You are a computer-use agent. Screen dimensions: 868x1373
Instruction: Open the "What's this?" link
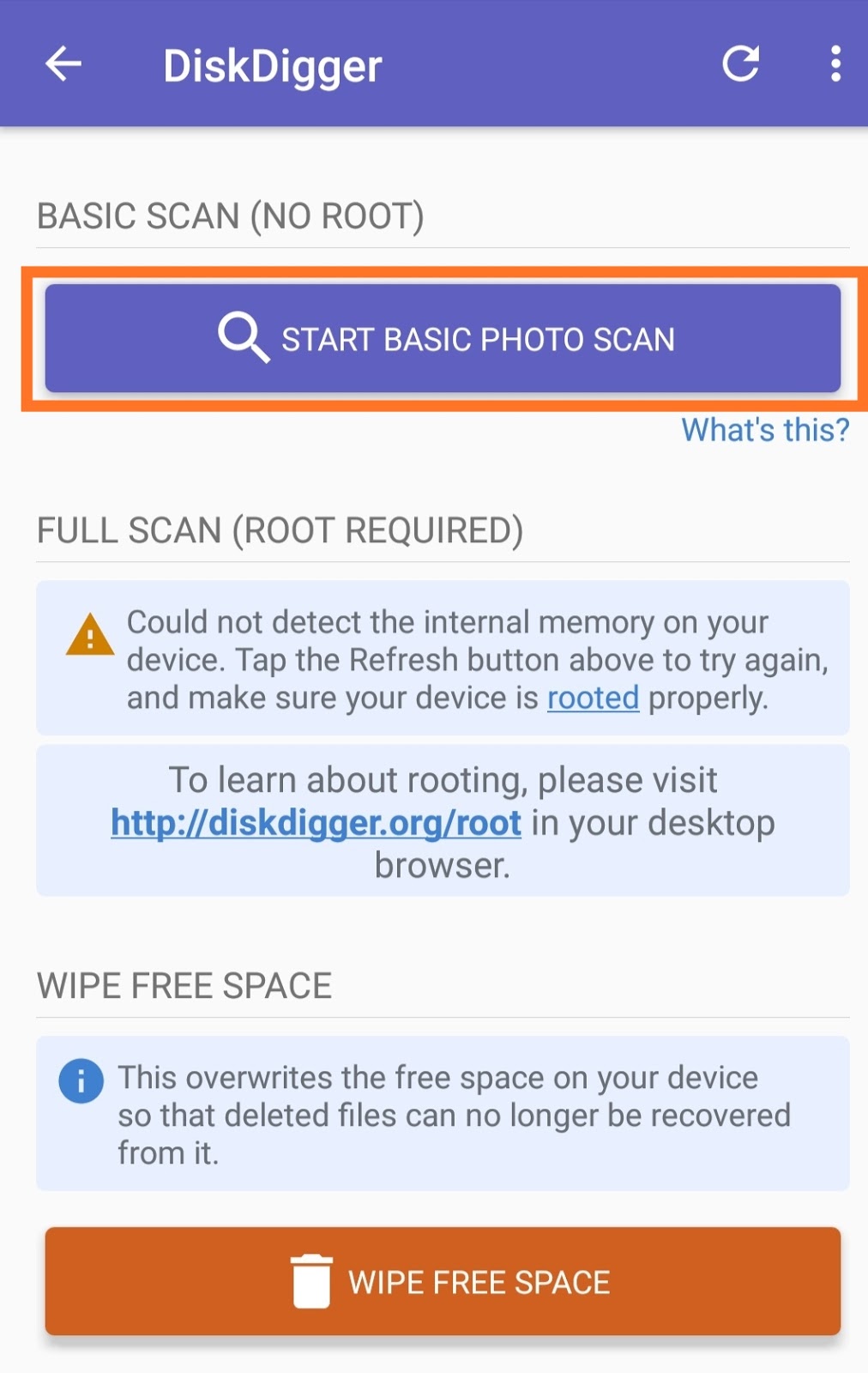(x=764, y=430)
